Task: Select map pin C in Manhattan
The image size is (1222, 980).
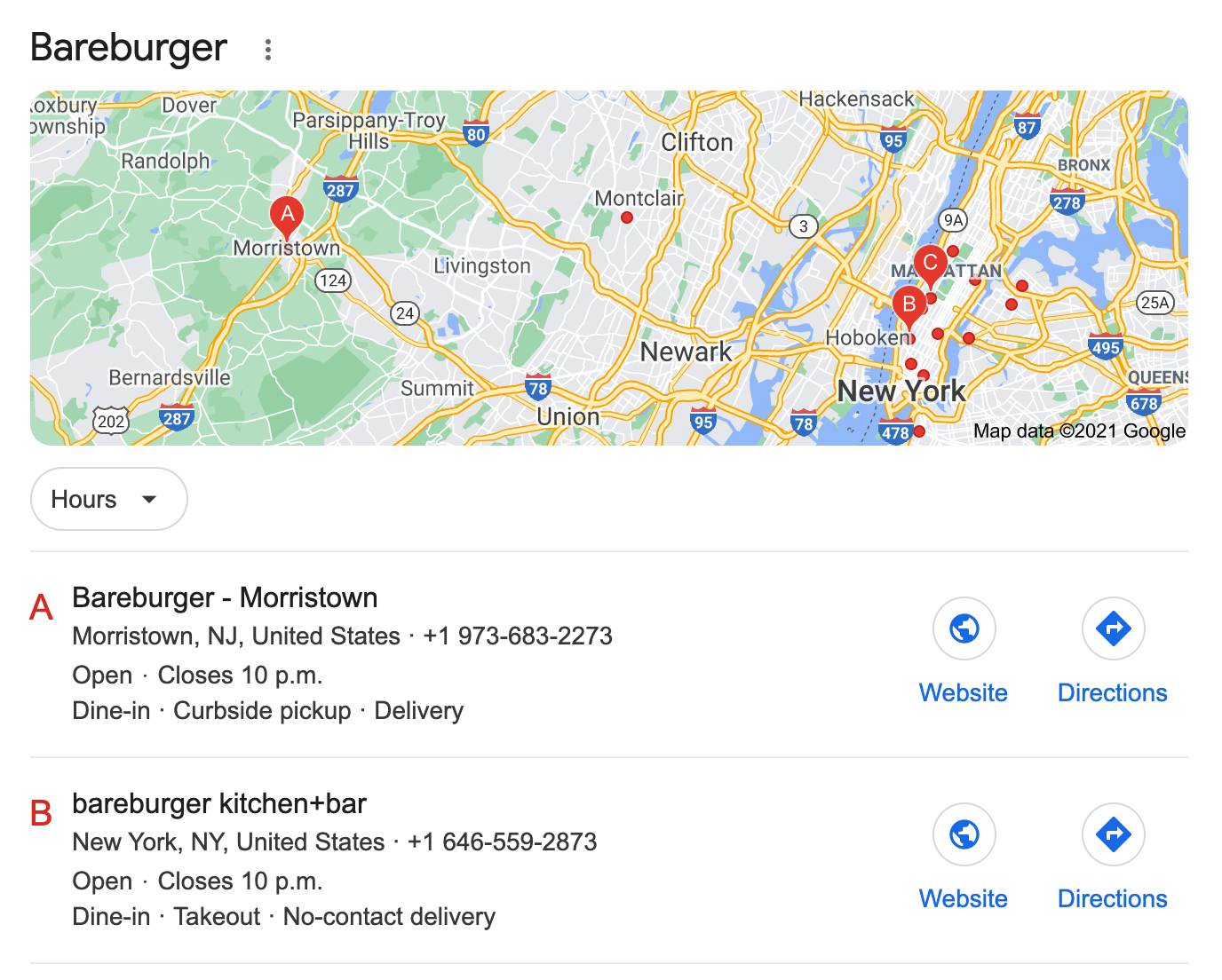Action: (x=930, y=264)
